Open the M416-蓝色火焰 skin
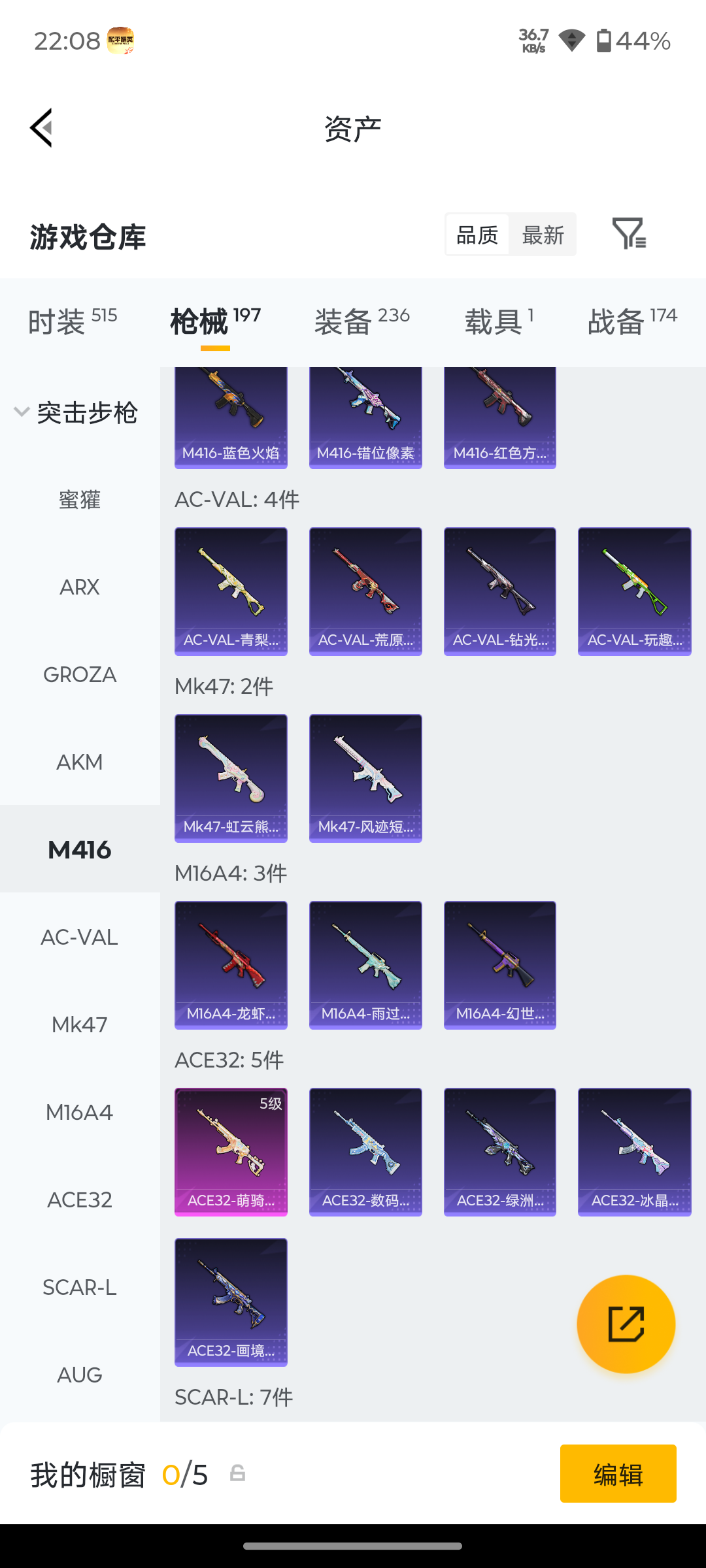The height and width of the screenshot is (1568, 706). pyautogui.click(x=231, y=417)
